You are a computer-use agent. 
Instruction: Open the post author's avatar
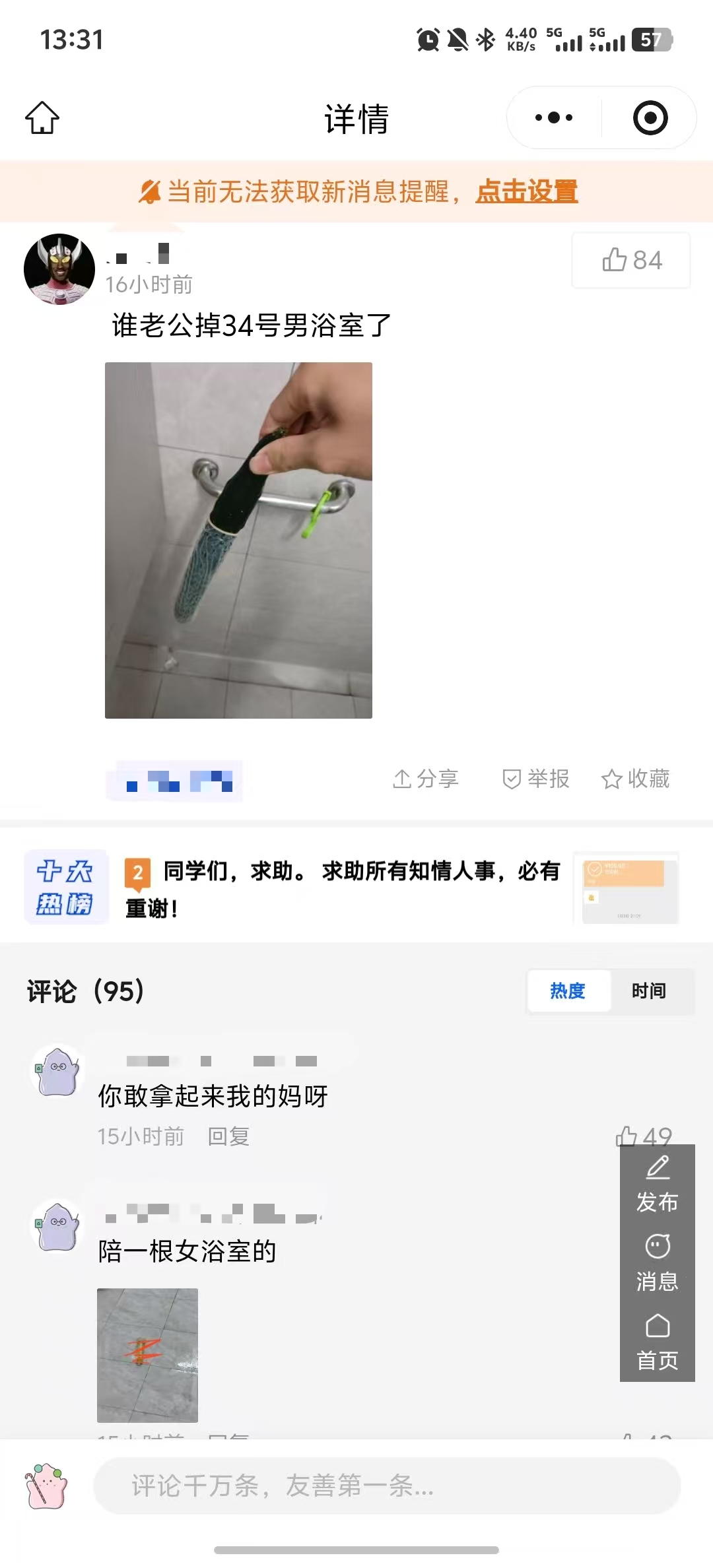point(59,269)
